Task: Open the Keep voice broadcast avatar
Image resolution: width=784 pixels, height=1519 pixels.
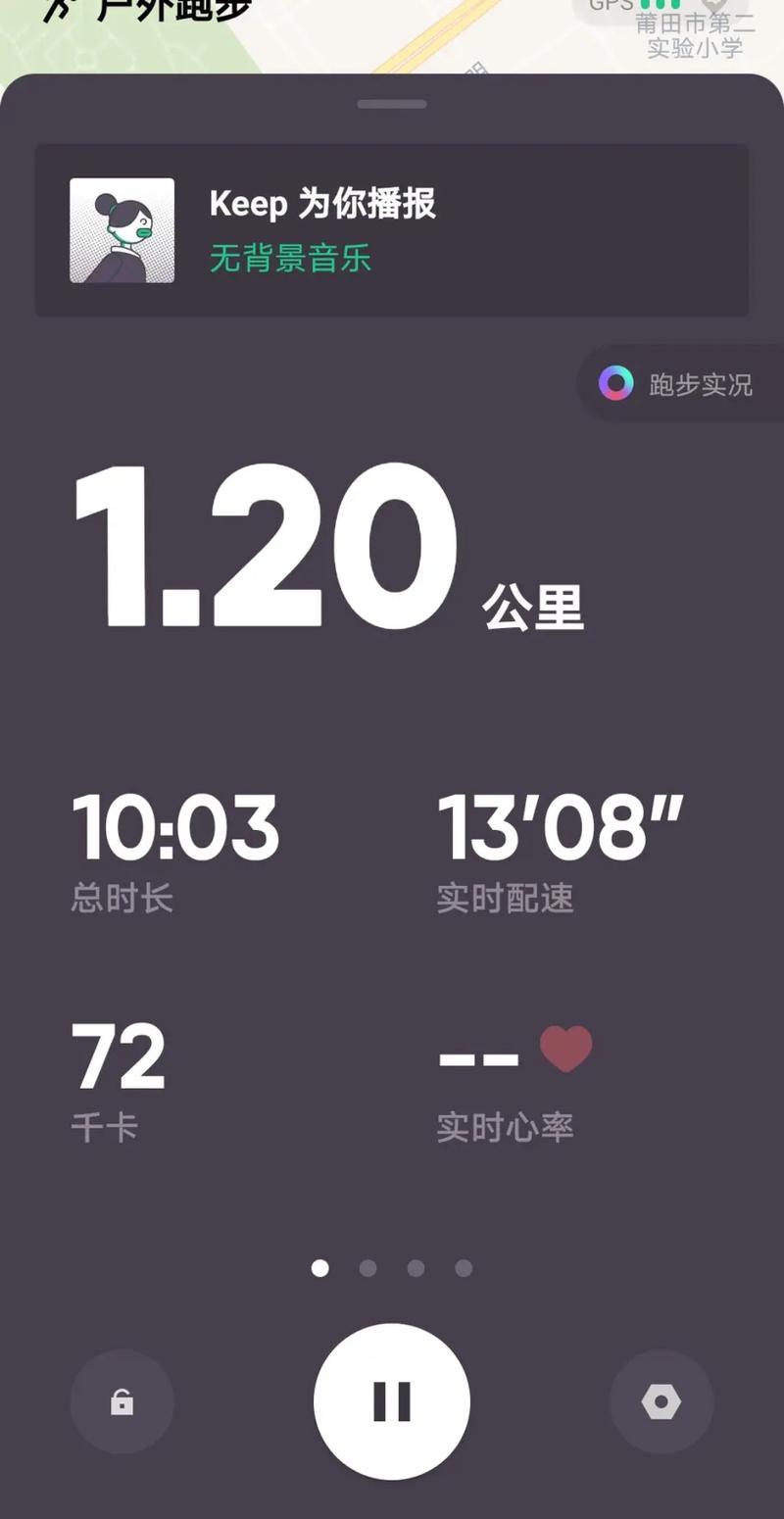Action: coord(120,229)
